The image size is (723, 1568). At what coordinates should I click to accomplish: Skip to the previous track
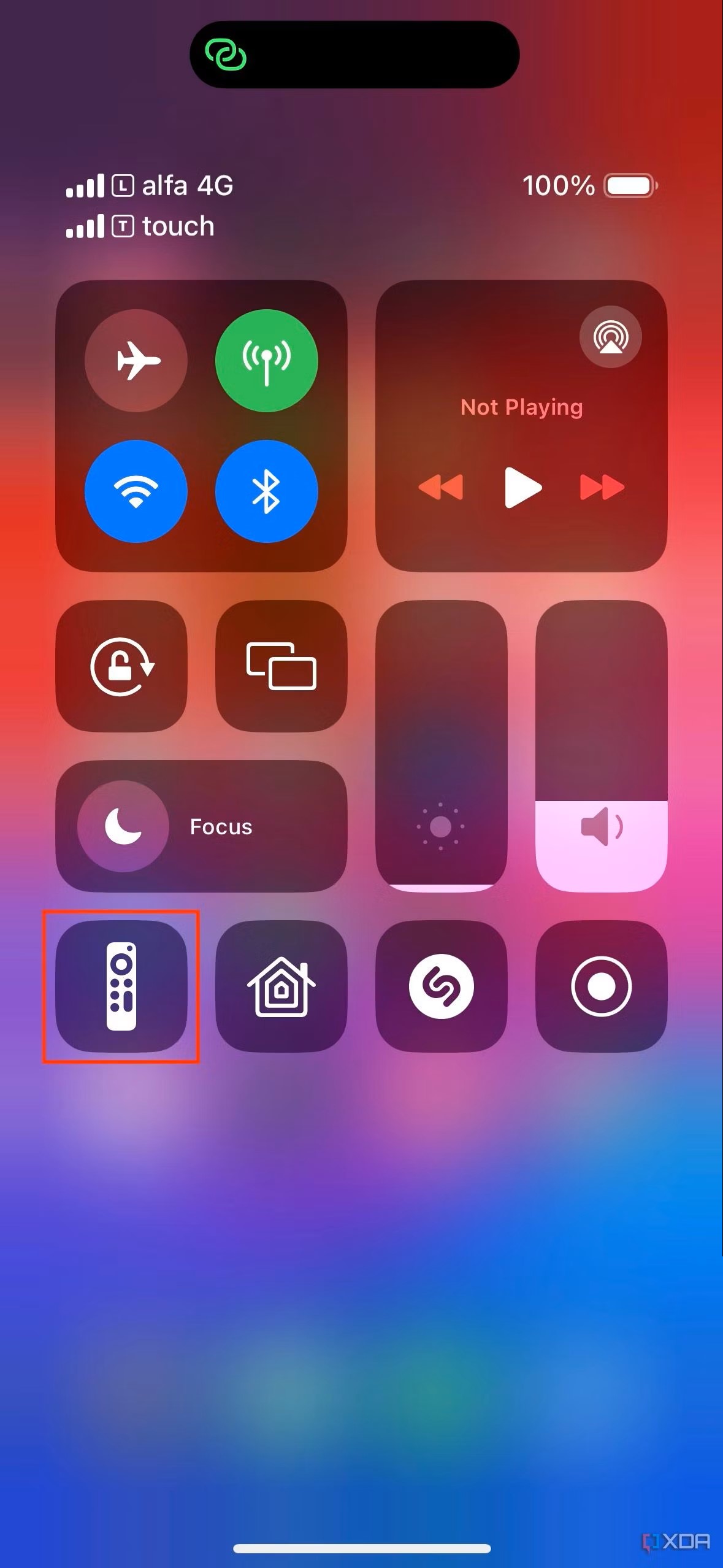click(x=441, y=488)
